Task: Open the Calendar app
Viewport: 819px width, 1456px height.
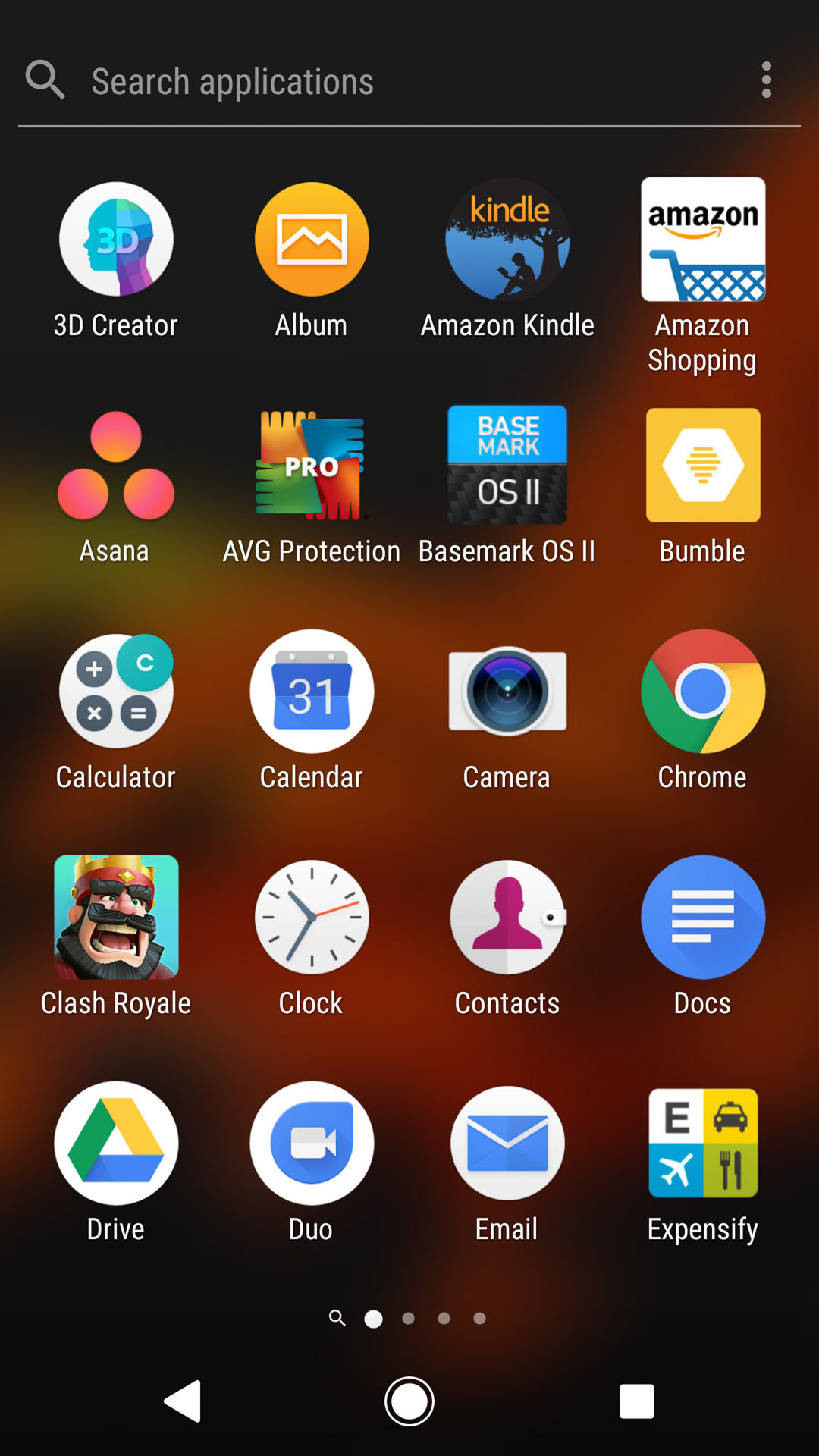Action: [x=312, y=692]
